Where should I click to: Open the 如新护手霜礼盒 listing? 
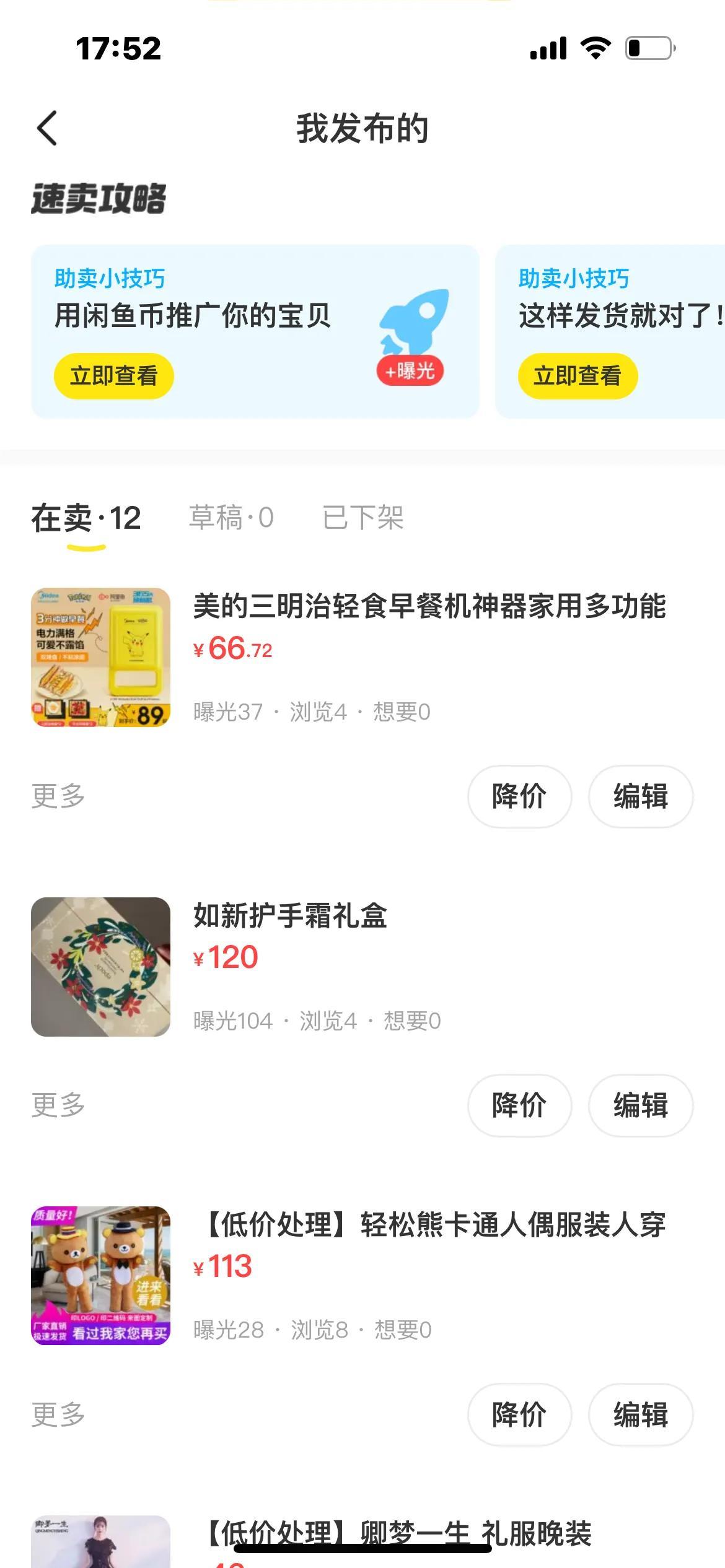point(290,916)
